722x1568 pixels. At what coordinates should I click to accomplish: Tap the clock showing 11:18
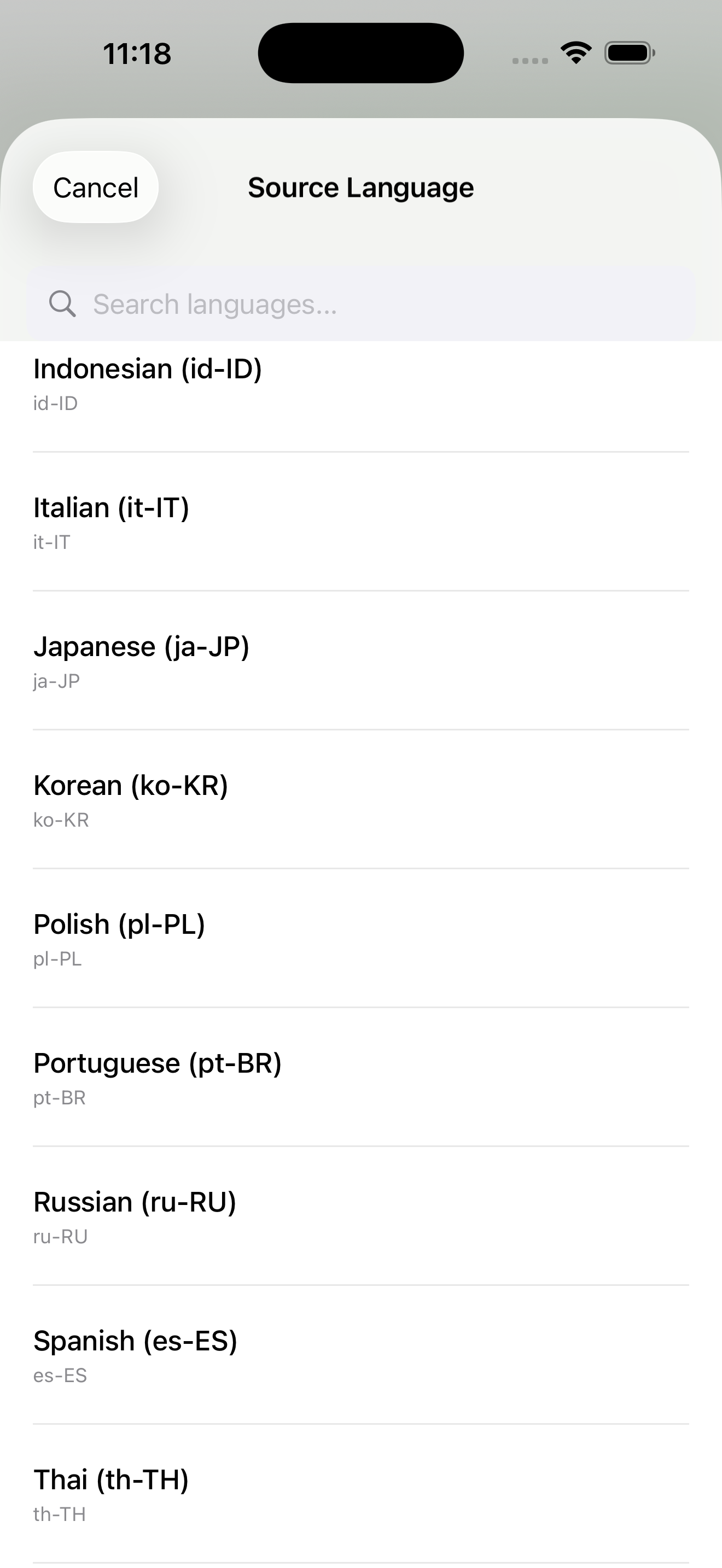click(136, 54)
